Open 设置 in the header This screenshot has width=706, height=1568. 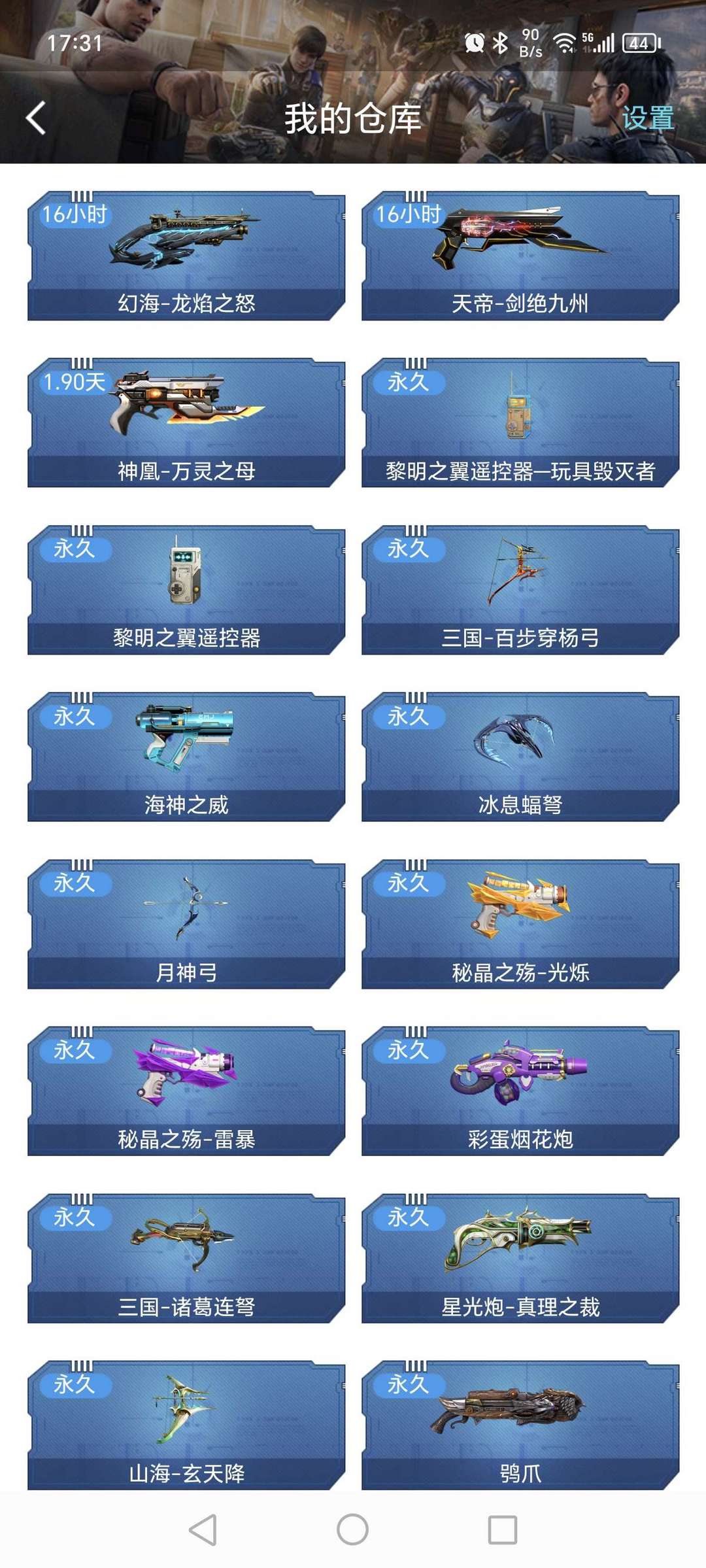point(647,118)
